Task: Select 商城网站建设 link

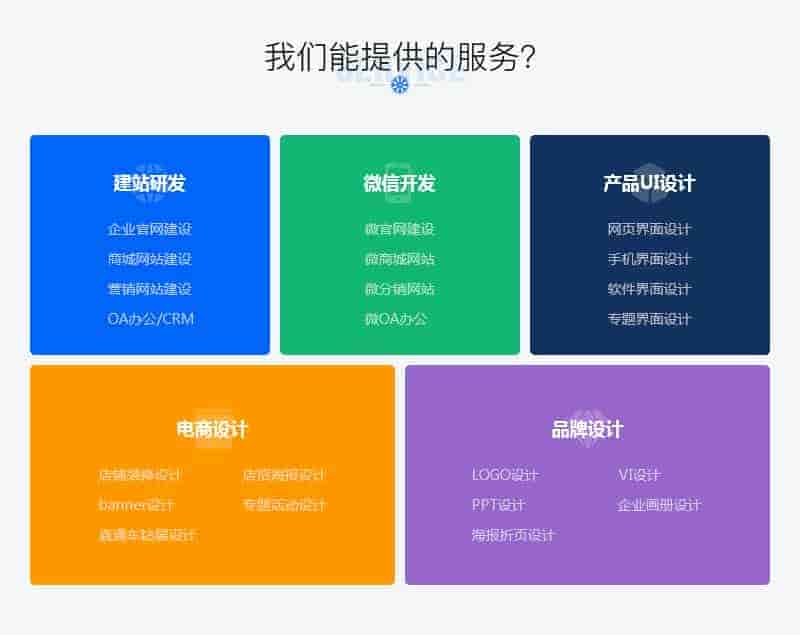Action: click(x=149, y=259)
